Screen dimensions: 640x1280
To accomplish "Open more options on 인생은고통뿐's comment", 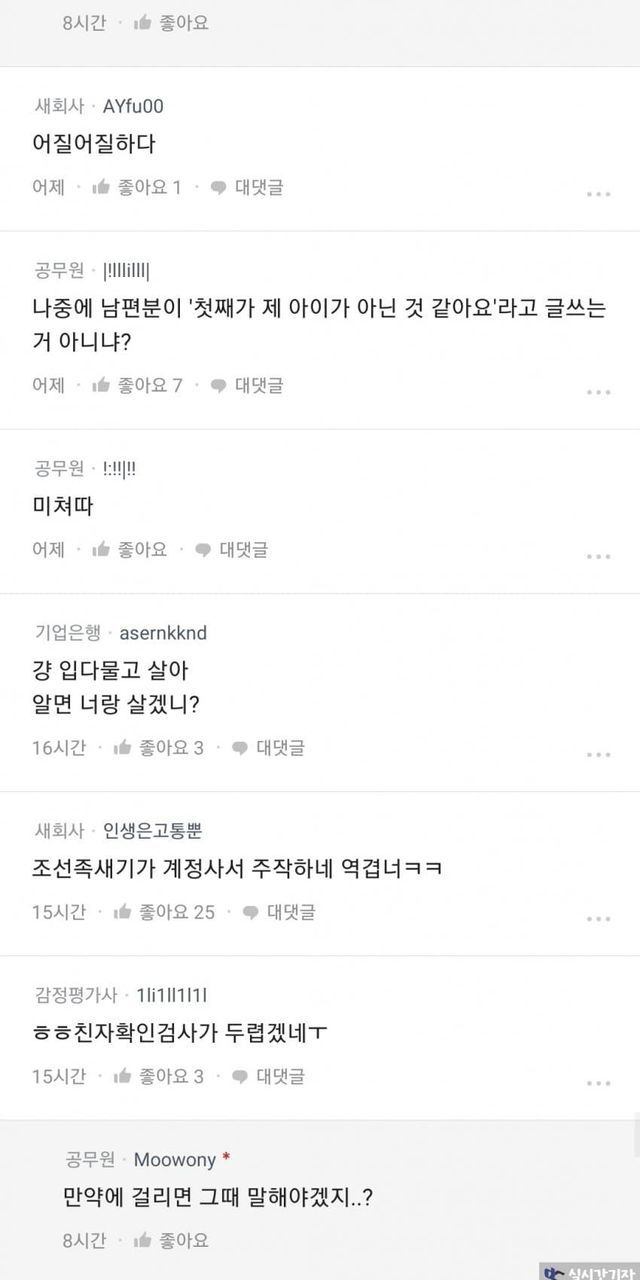I will [598, 918].
